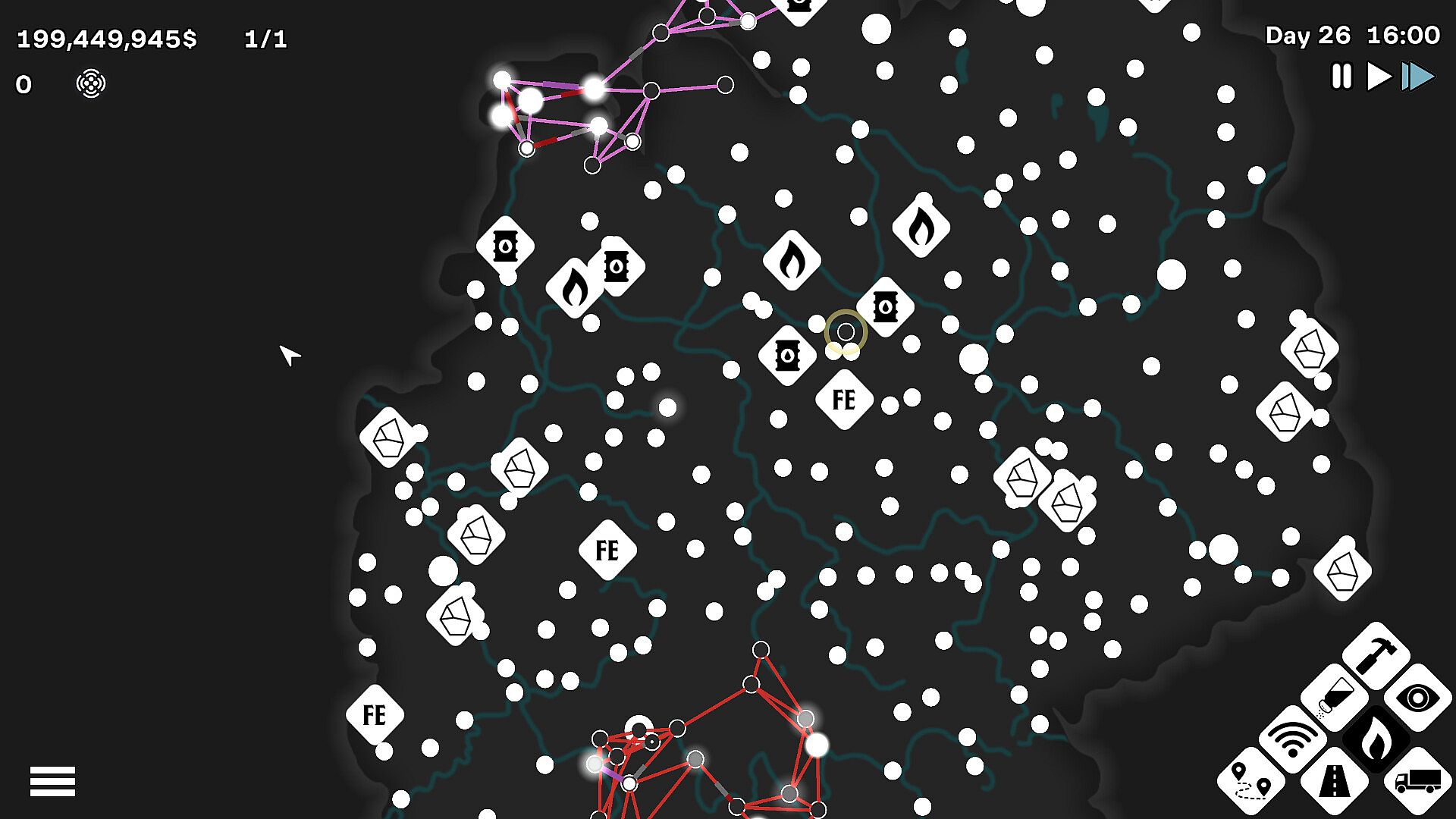Switch to fast-forward speed

click(x=1417, y=77)
